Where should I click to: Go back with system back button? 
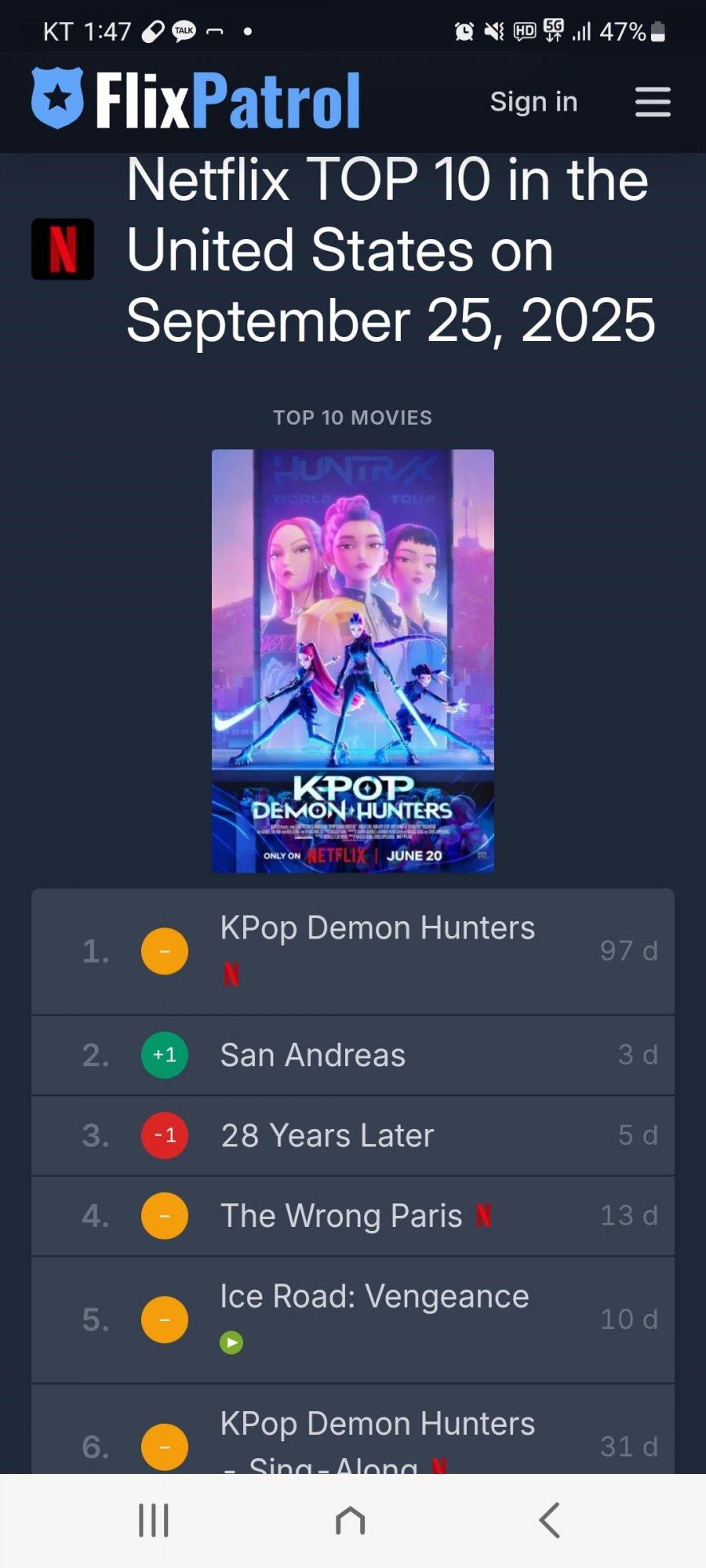(x=549, y=1521)
